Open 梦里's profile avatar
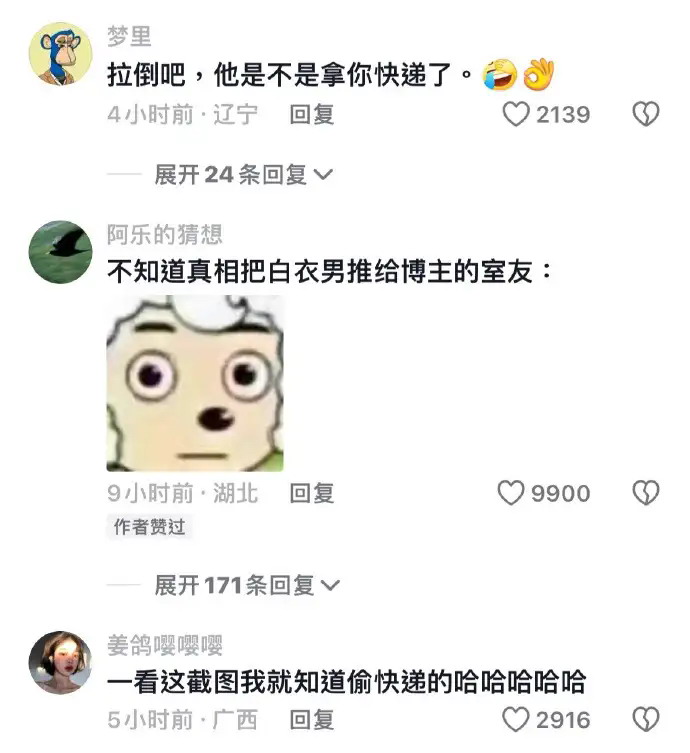The image size is (690, 753). point(61,54)
